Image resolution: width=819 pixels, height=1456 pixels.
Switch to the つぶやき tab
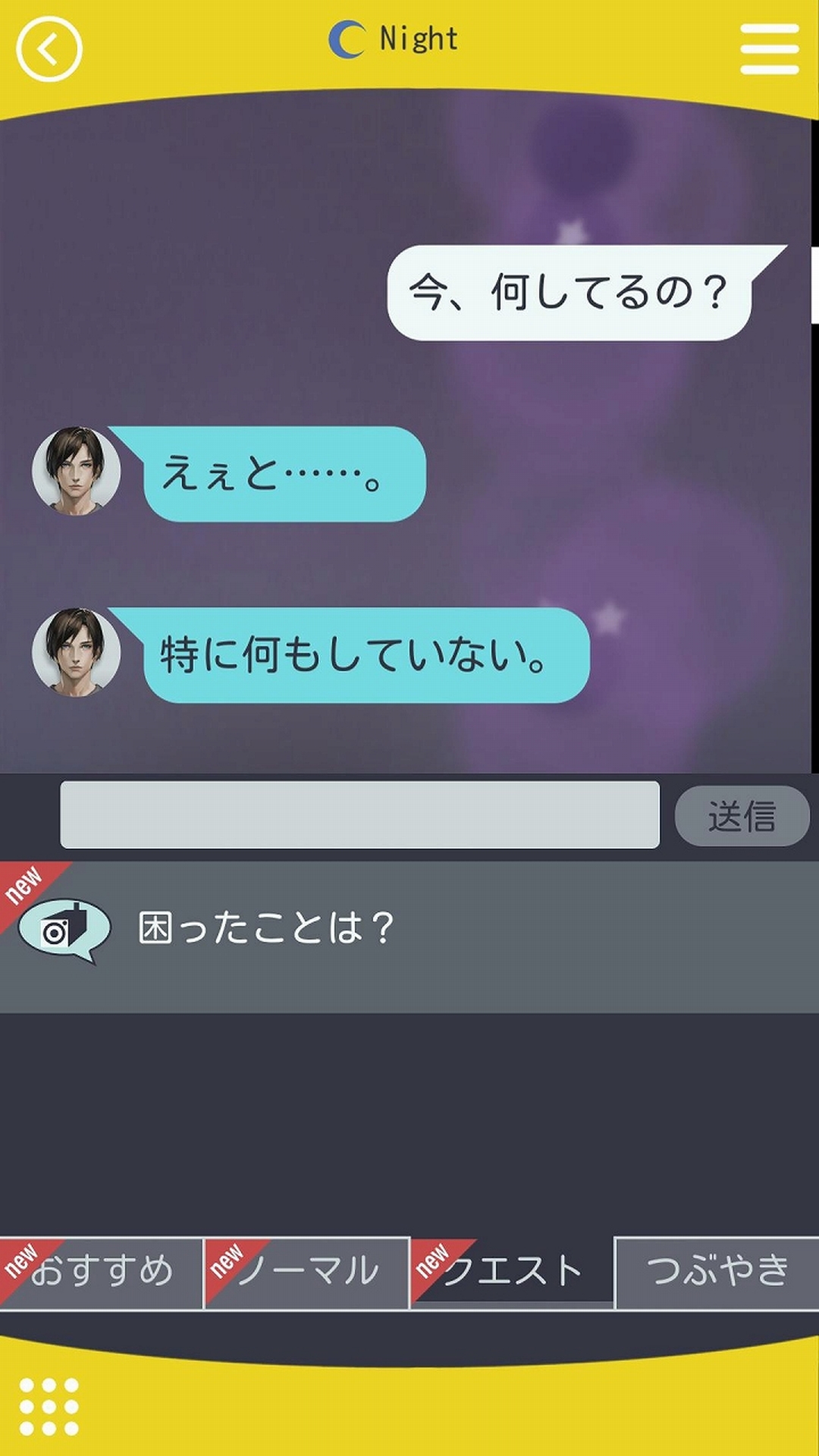click(x=717, y=1272)
